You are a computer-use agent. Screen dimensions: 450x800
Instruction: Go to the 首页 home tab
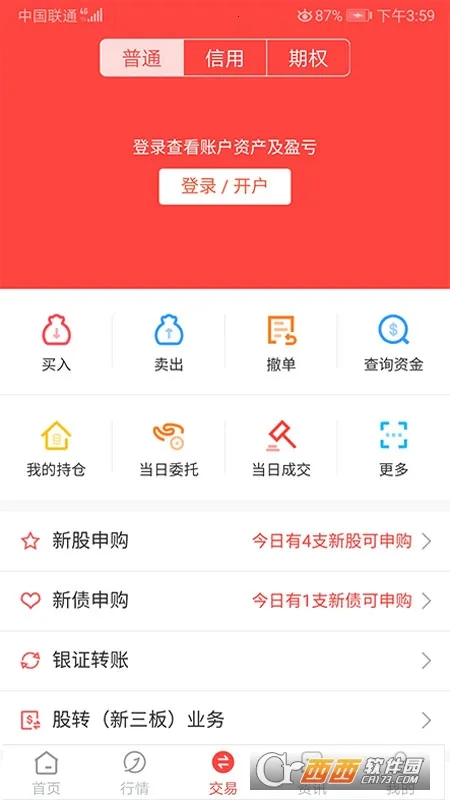pyautogui.click(x=46, y=772)
